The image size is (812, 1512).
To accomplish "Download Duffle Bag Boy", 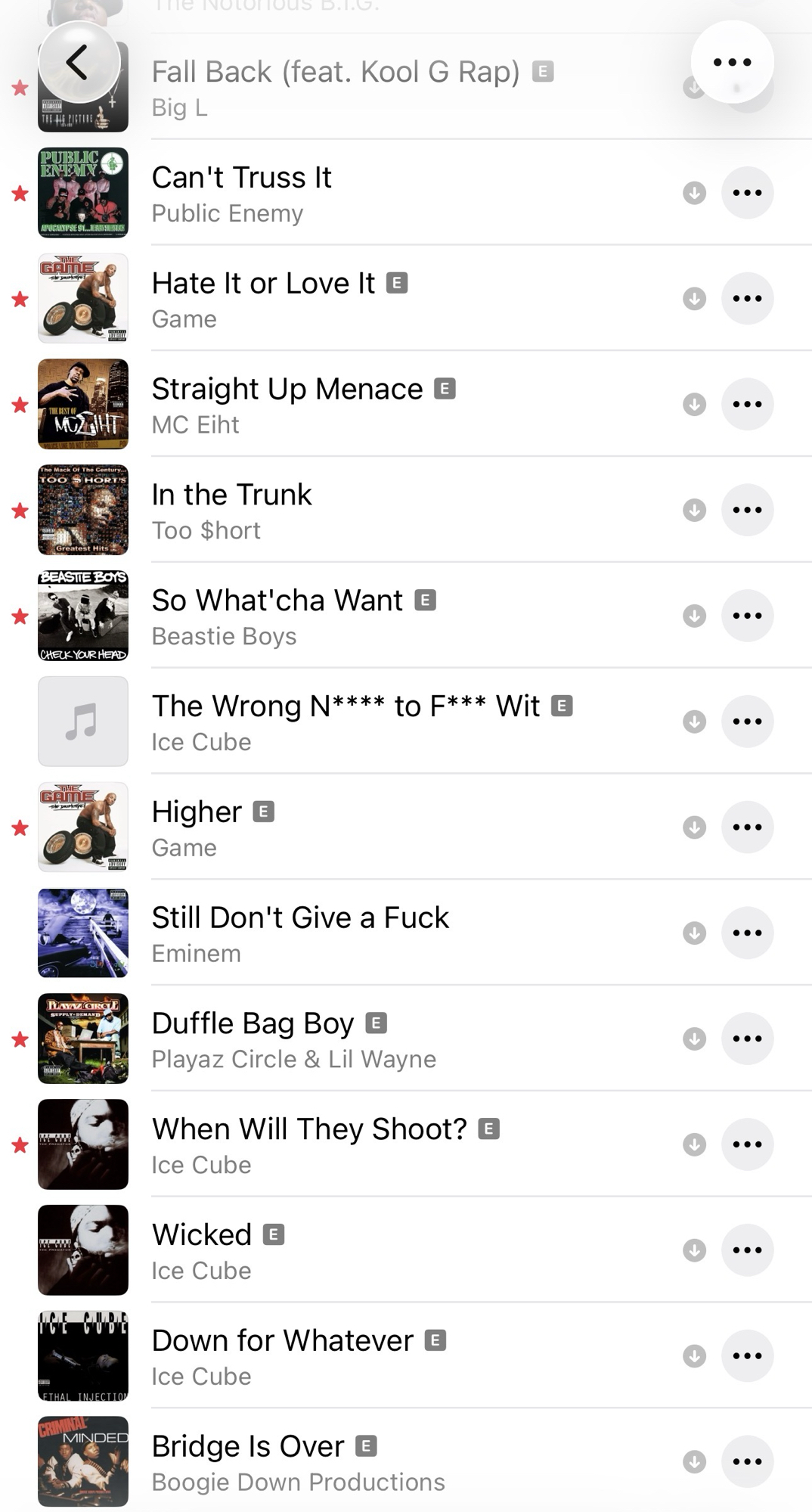I will click(694, 1039).
